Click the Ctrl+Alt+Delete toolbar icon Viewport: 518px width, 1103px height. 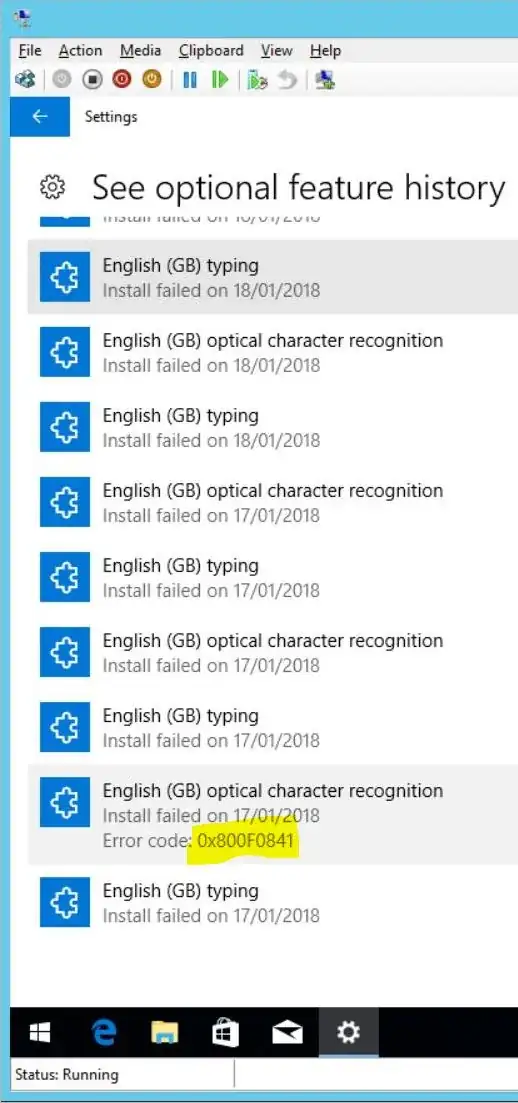pyautogui.click(x=26, y=79)
